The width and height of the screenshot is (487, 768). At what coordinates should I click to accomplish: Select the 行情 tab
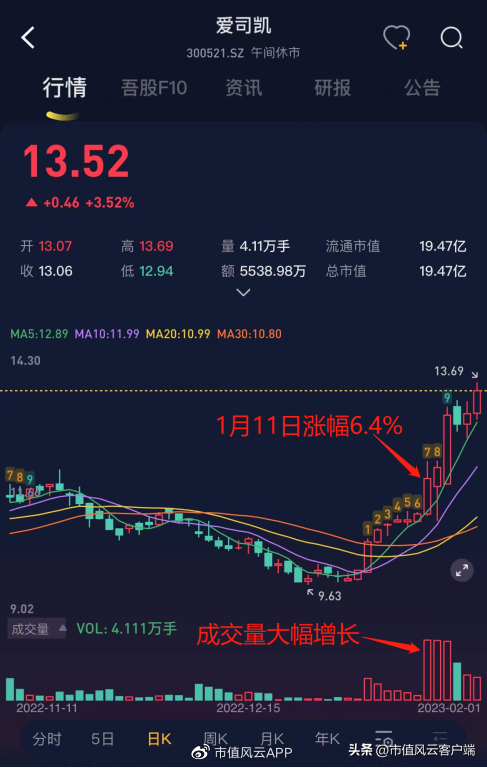click(x=64, y=88)
